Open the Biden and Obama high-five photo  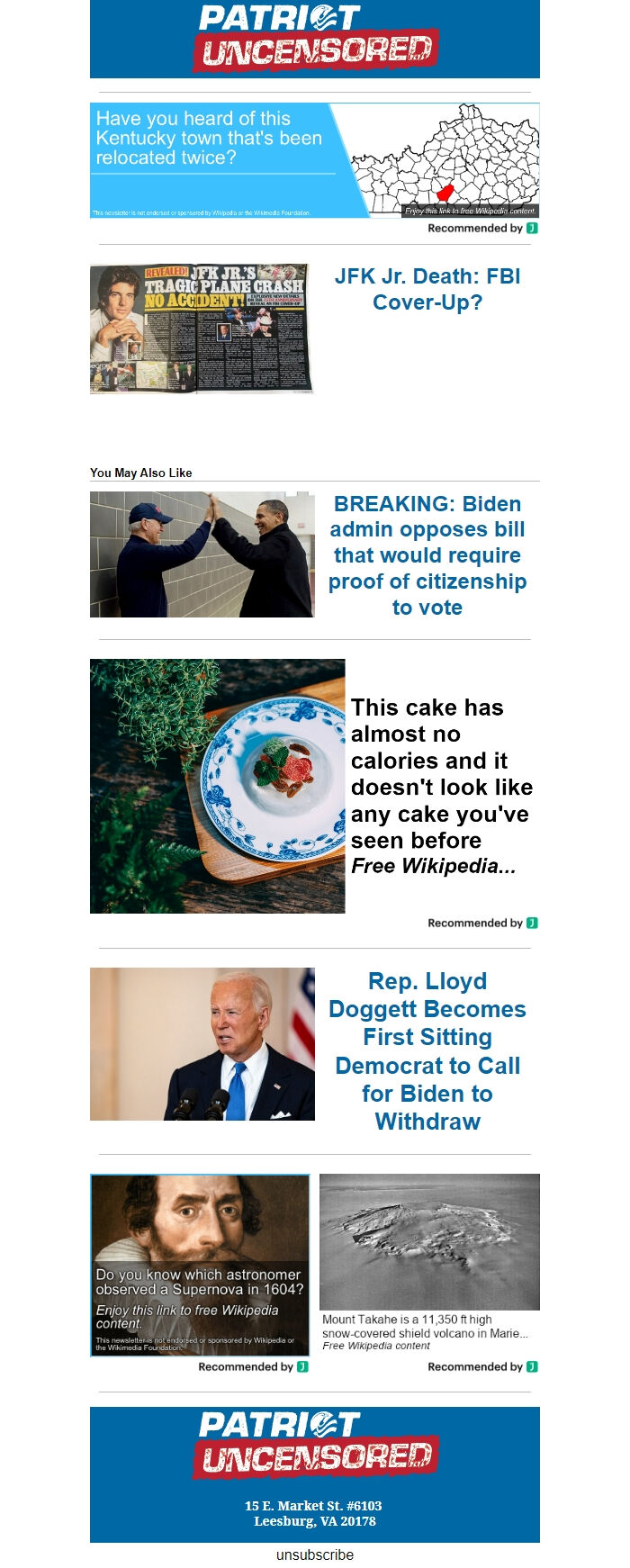(x=202, y=554)
